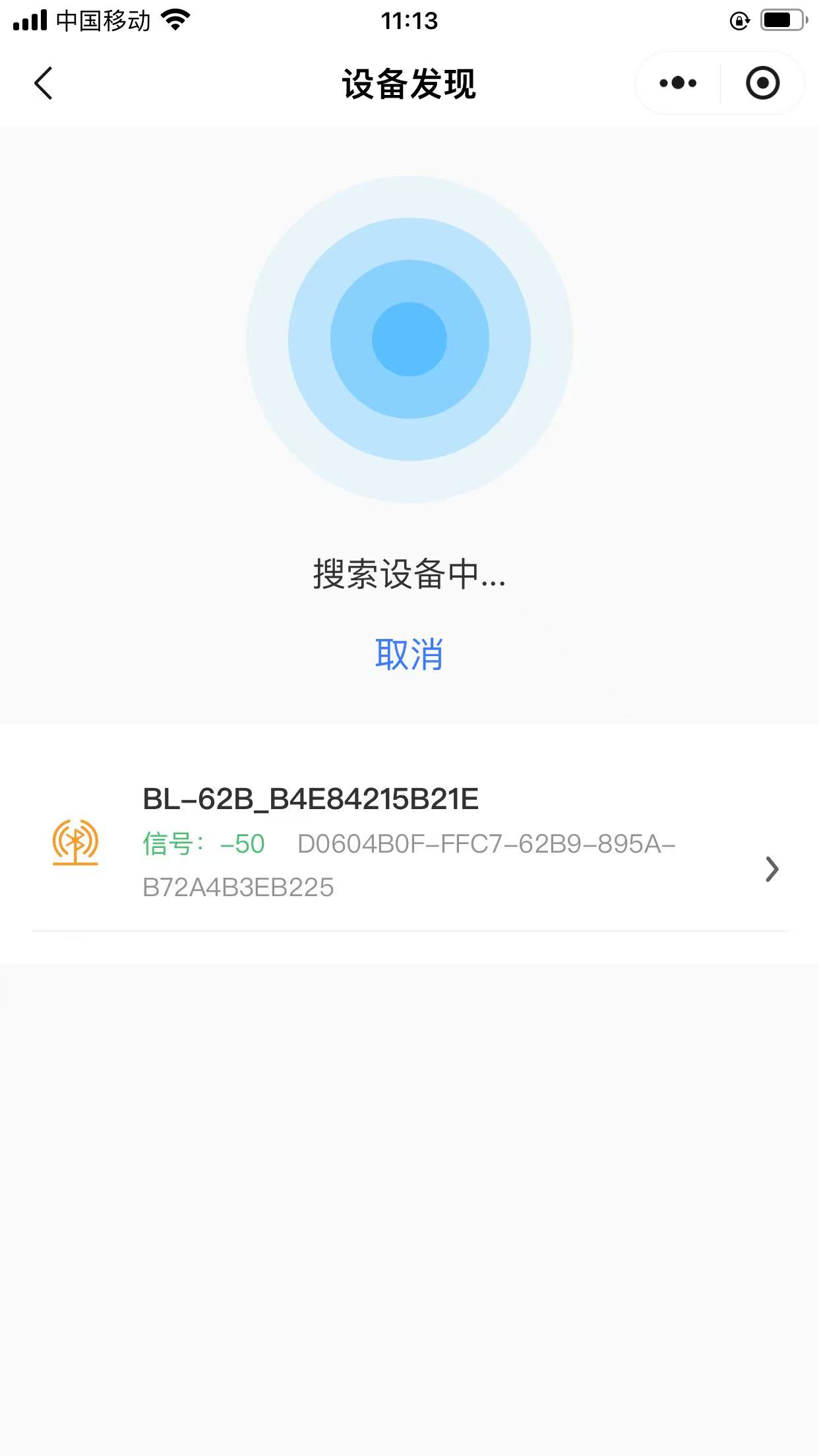Click the Wi-Fi icon in the status bar
This screenshot has height=1456, width=819.
(174, 20)
